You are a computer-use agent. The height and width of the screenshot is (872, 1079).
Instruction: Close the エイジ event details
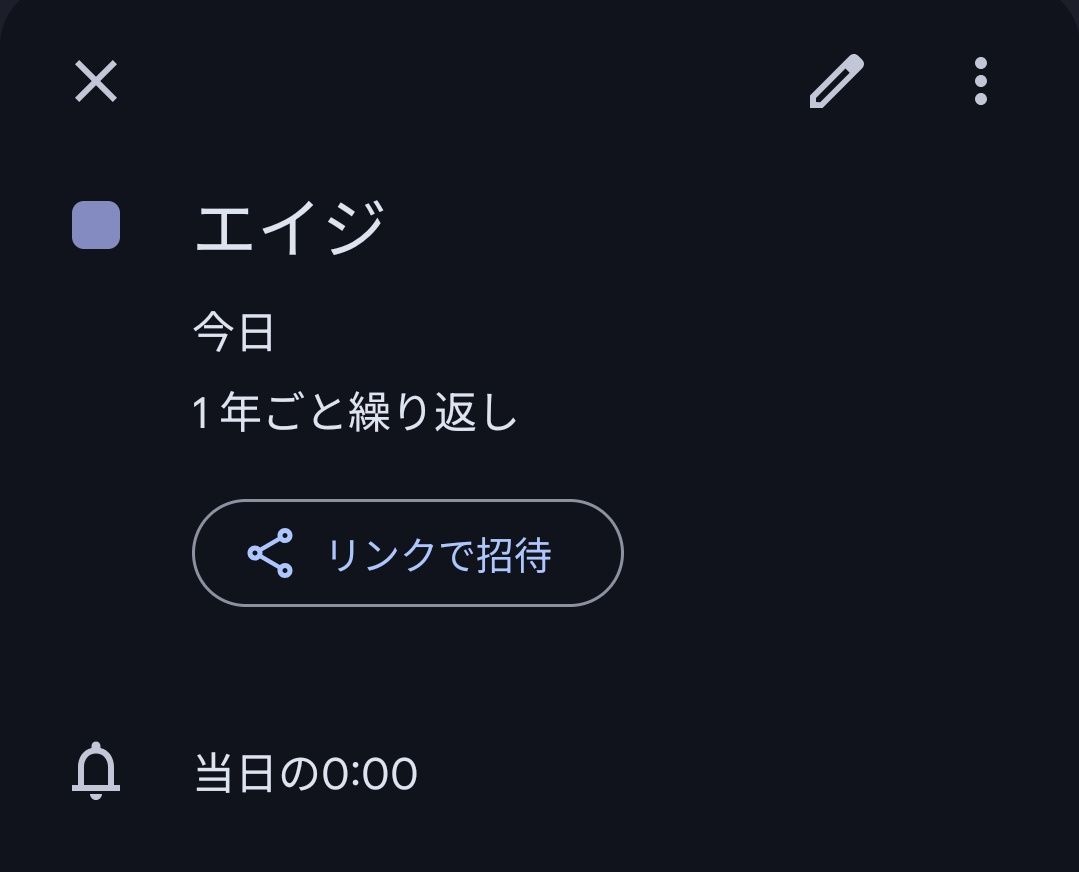96,81
